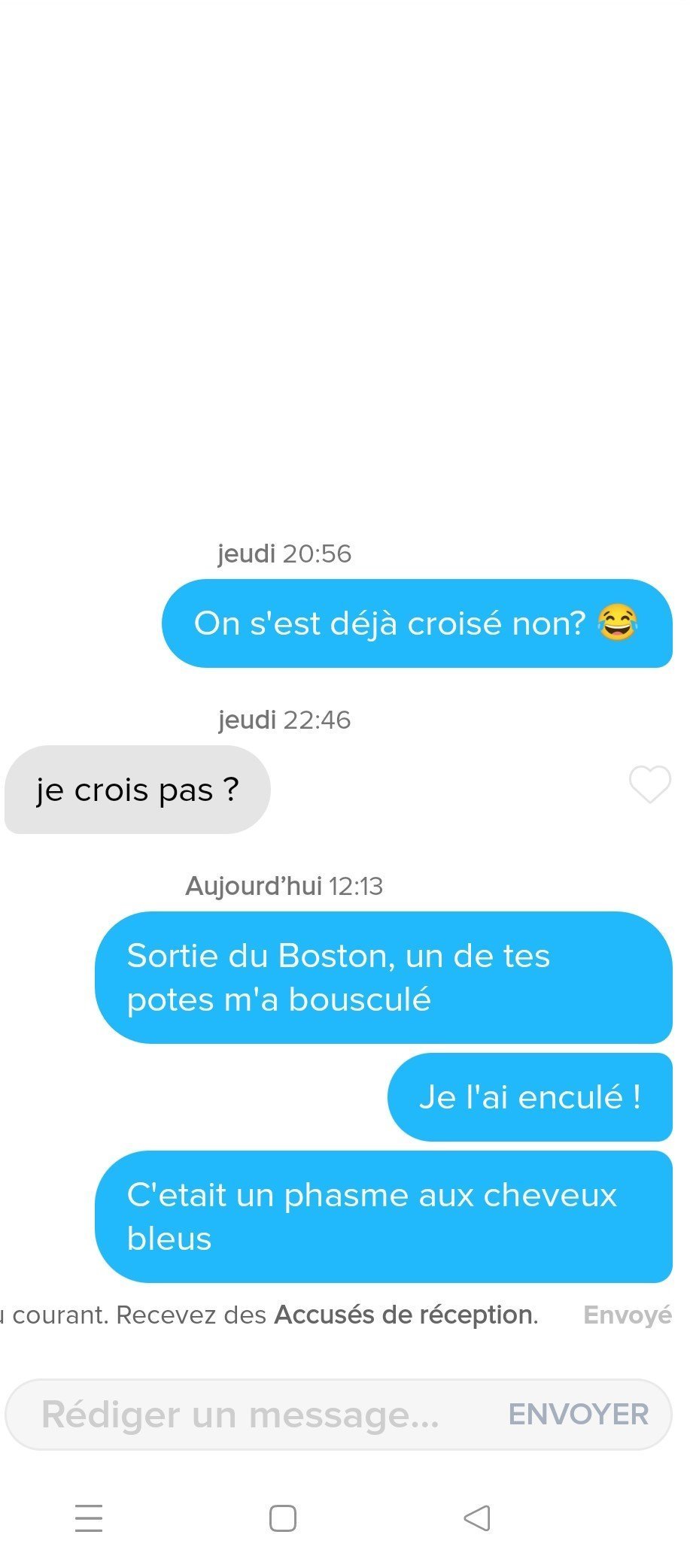The height and width of the screenshot is (1568, 690).
Task: Like the message "je crois pas ?"
Action: click(x=649, y=784)
